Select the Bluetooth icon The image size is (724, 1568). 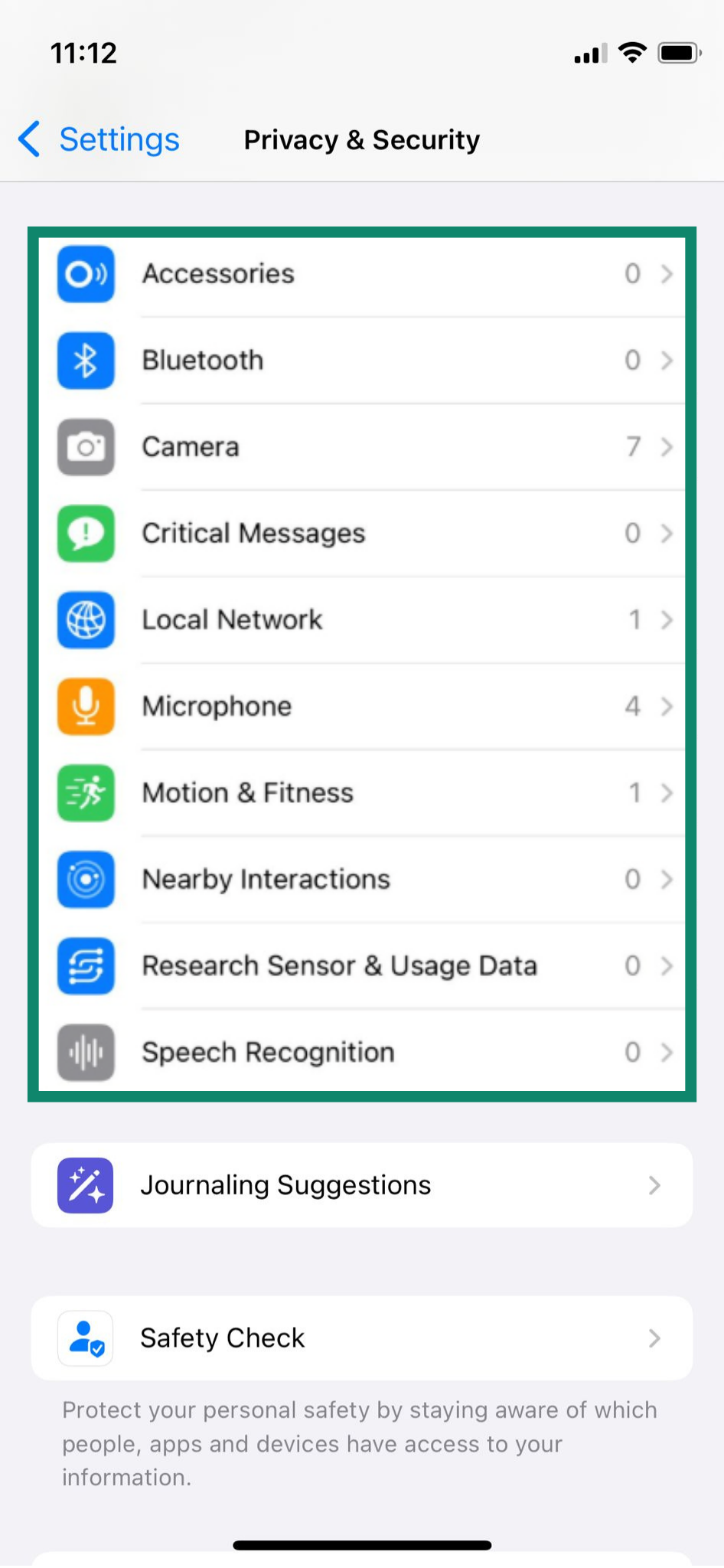click(85, 361)
